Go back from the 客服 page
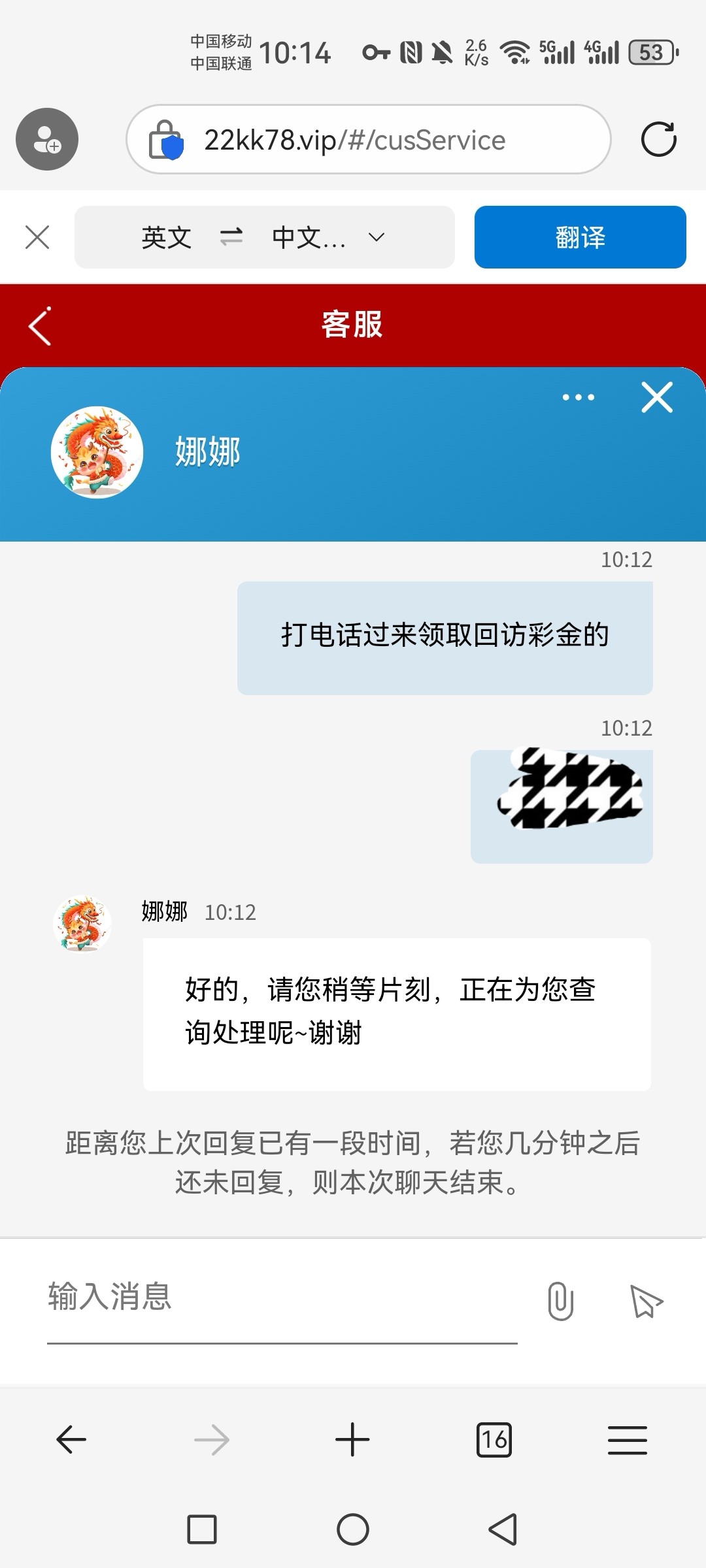The height and width of the screenshot is (1568, 706). coord(40,325)
